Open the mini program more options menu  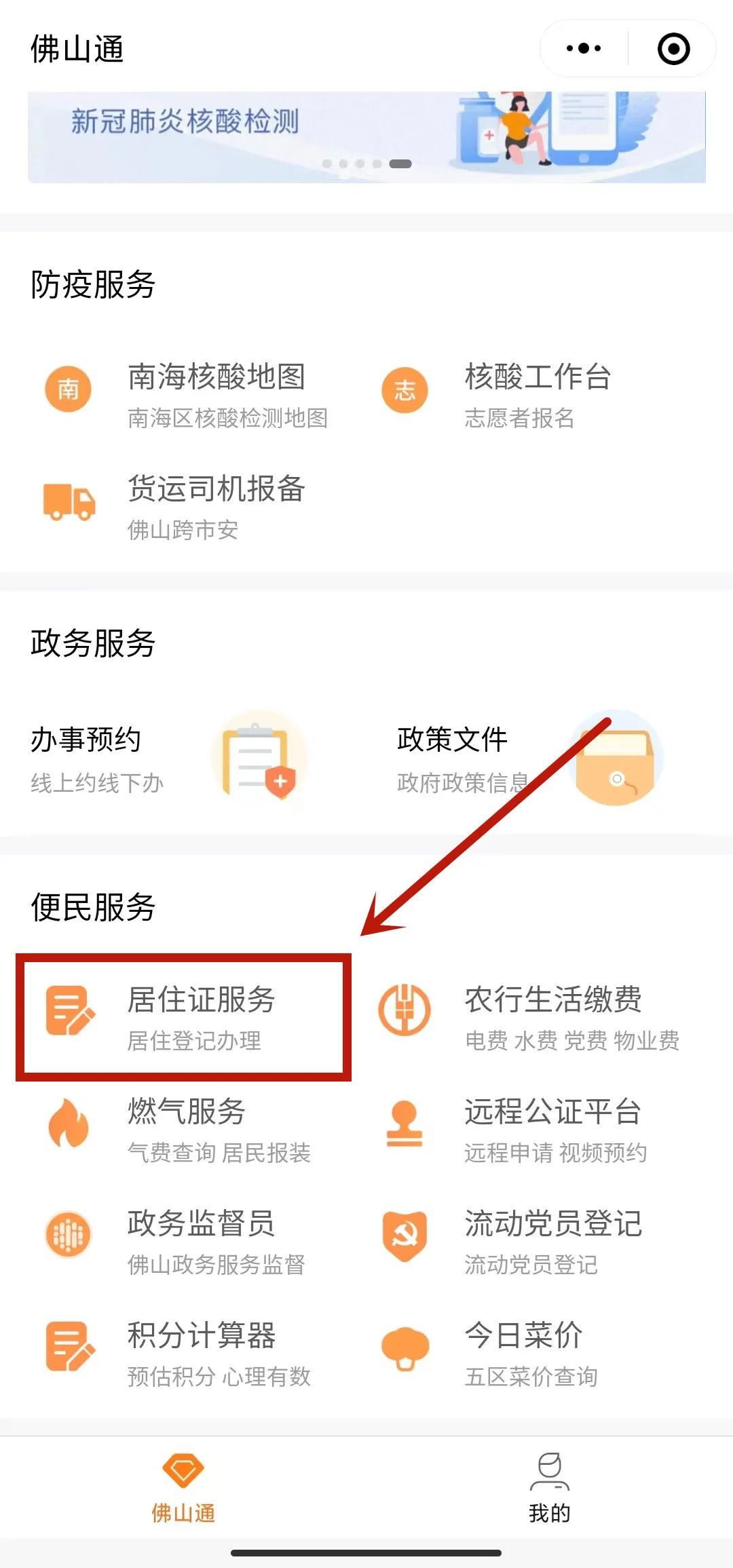click(x=584, y=49)
